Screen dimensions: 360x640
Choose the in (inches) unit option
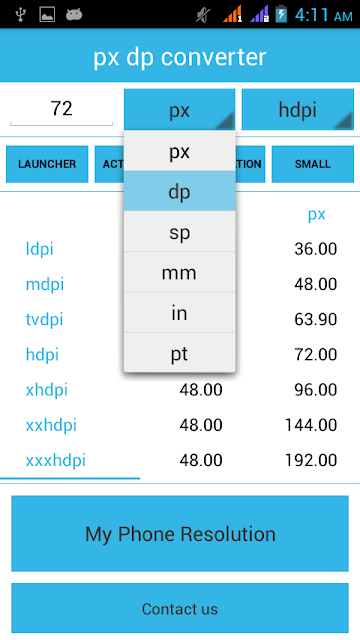pyautogui.click(x=180, y=312)
